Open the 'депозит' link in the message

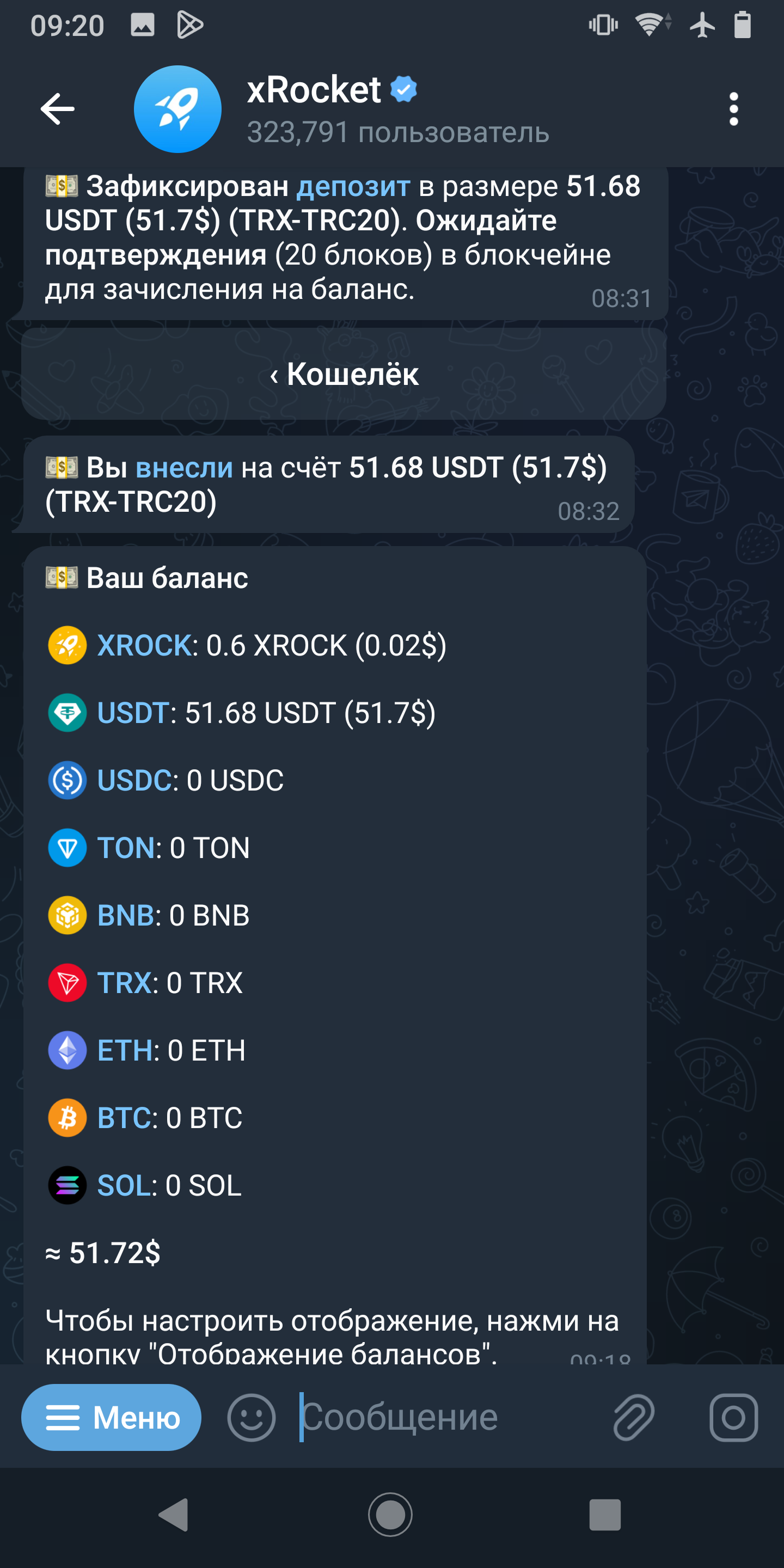point(353,186)
